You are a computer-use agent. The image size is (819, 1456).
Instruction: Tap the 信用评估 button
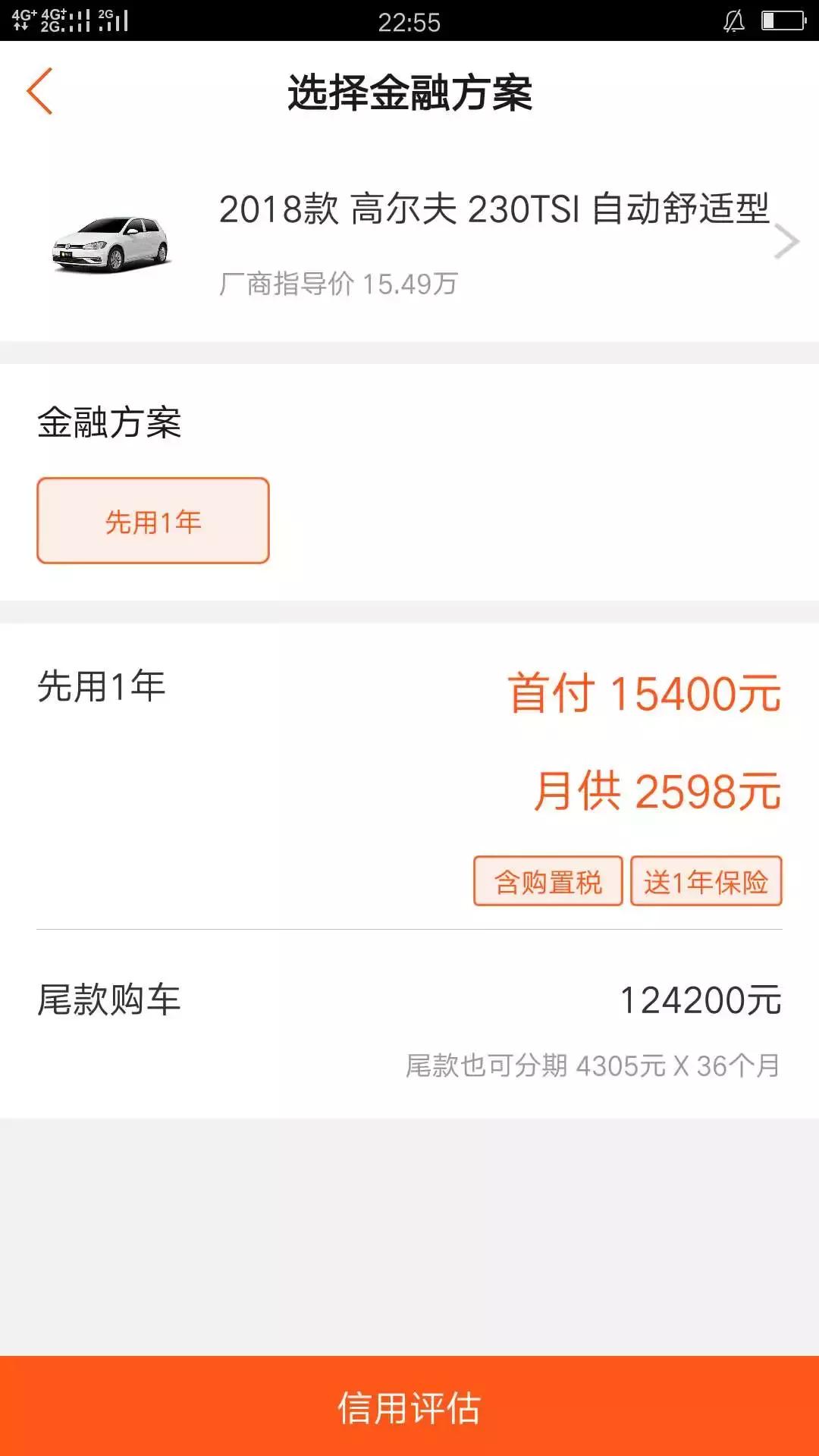point(409,1407)
